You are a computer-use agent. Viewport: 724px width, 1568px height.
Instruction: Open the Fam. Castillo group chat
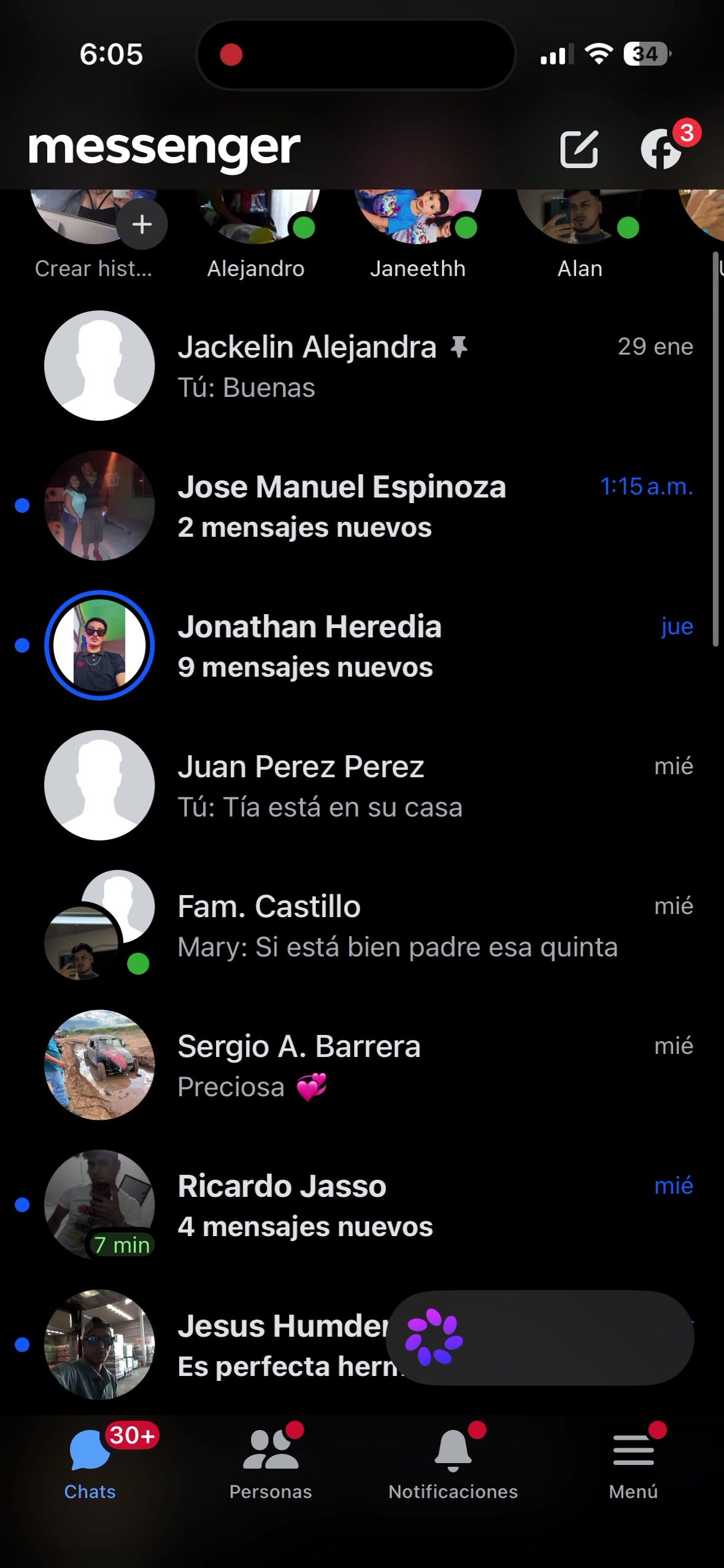pyautogui.click(x=362, y=925)
